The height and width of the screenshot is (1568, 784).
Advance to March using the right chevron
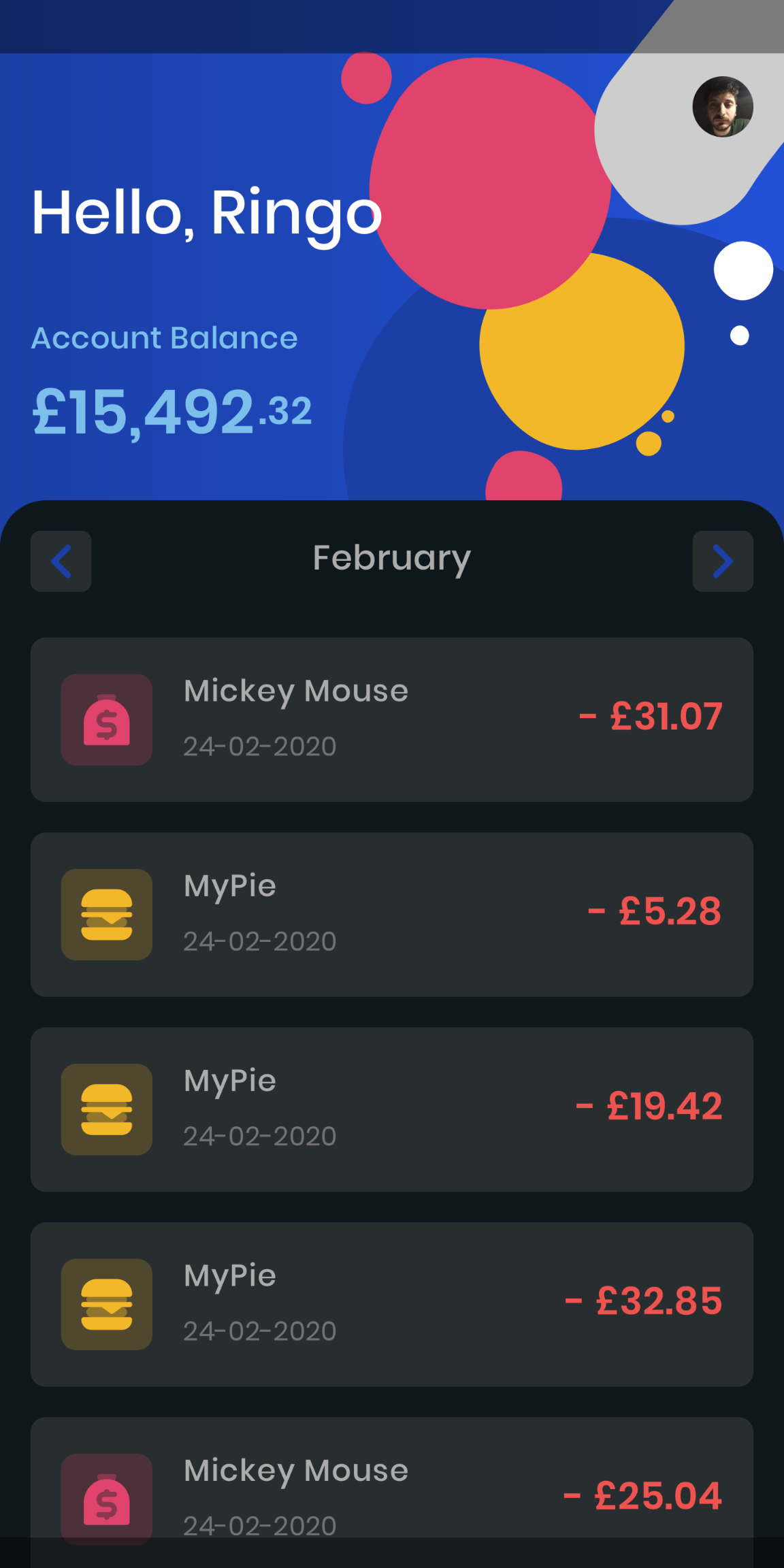click(x=723, y=561)
